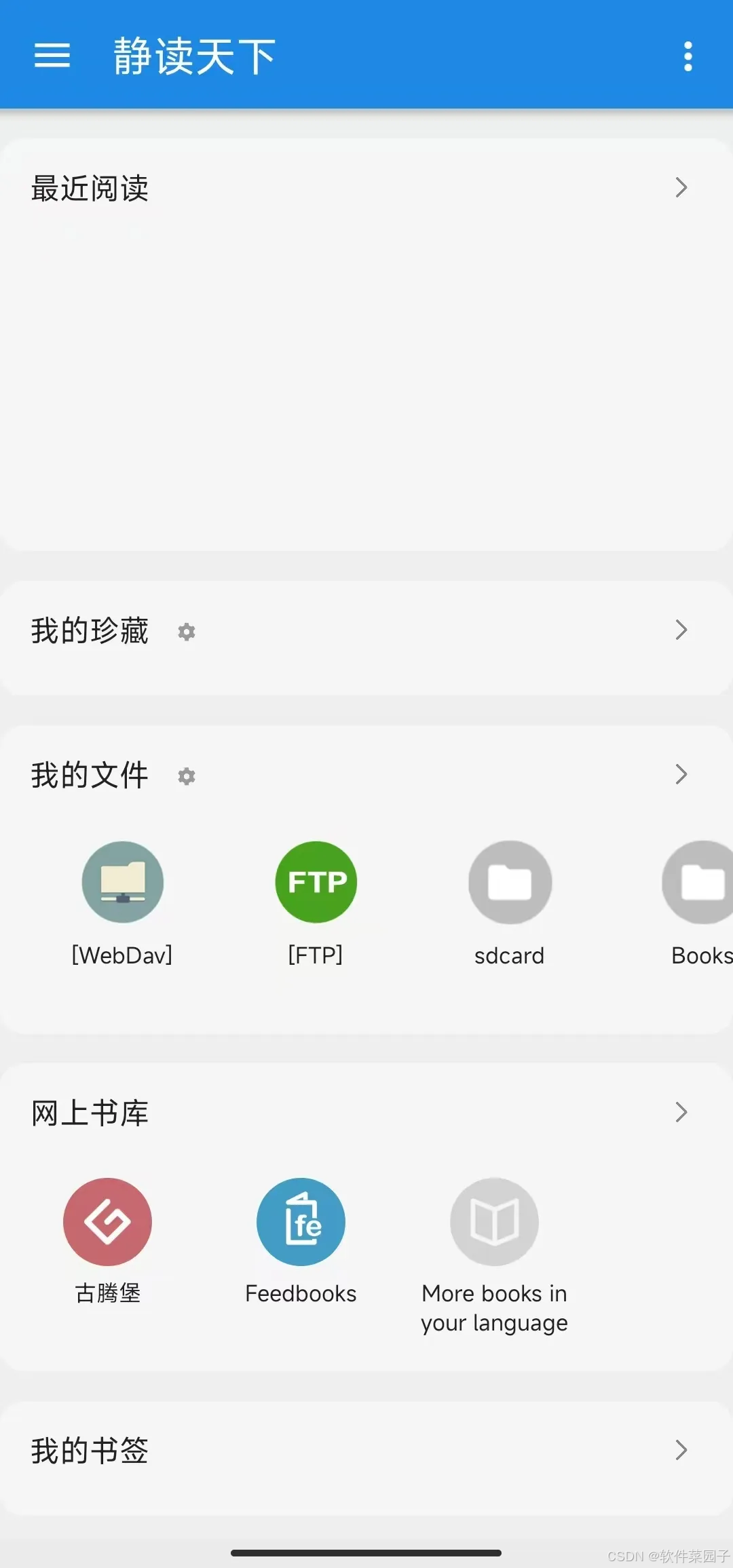The height and width of the screenshot is (1568, 733).
Task: Tap the 网上书库 heading
Action: (x=89, y=1112)
